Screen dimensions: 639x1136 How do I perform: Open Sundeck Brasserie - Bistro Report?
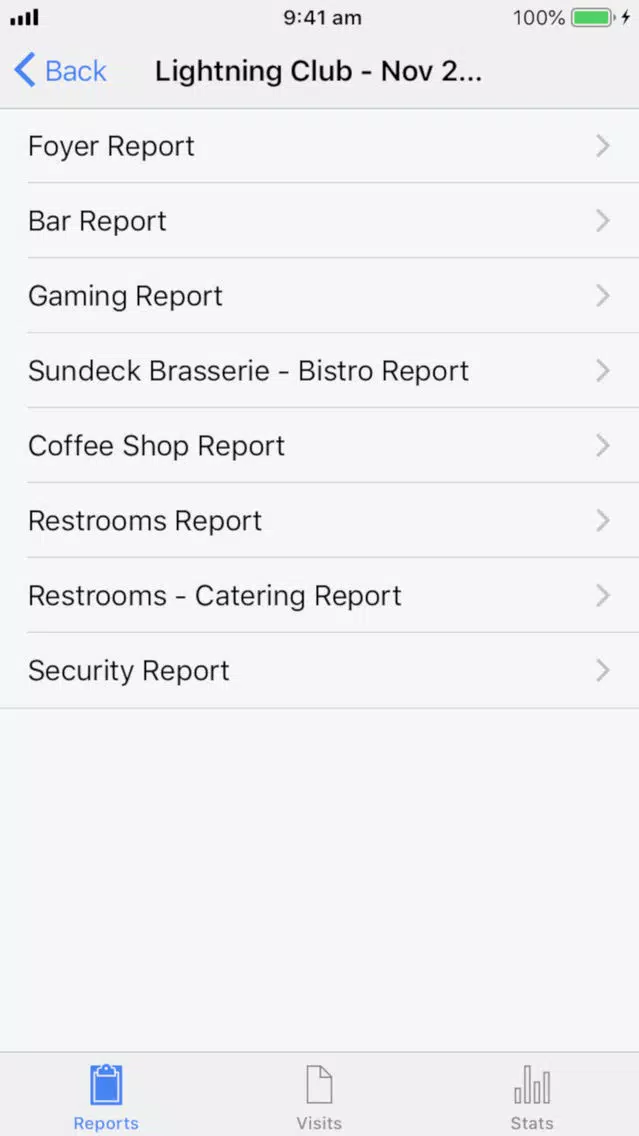click(x=320, y=370)
